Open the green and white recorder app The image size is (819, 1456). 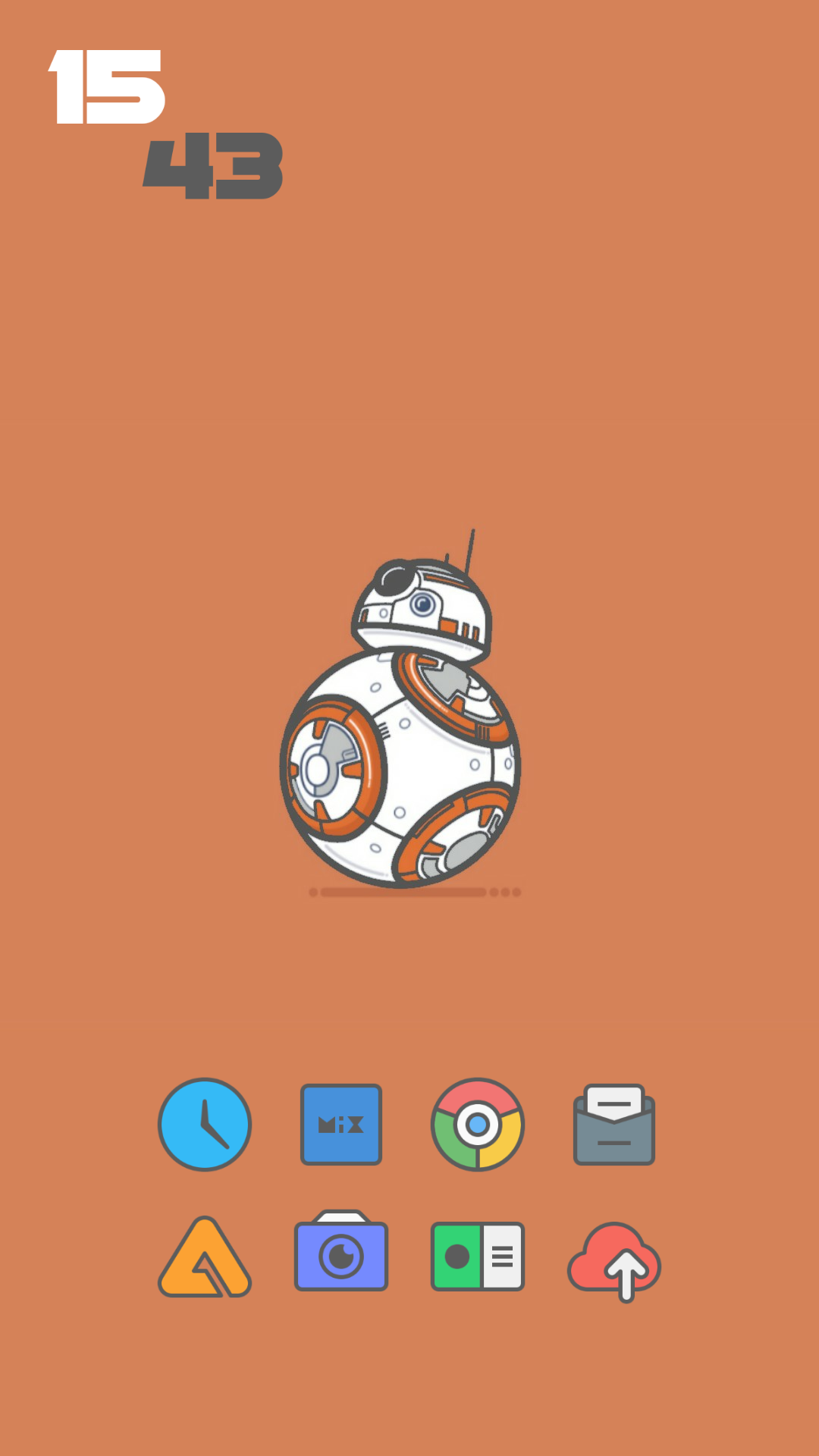coord(478,1257)
